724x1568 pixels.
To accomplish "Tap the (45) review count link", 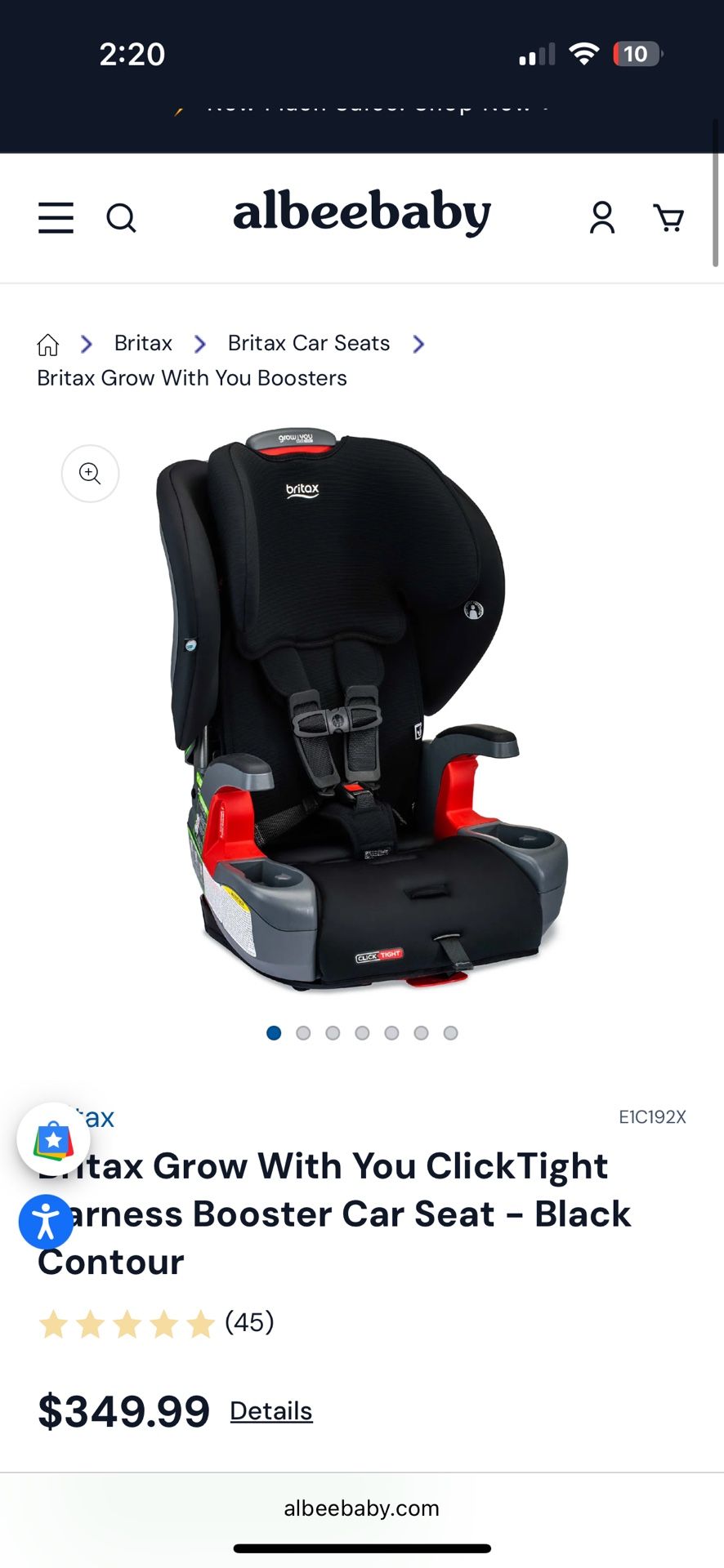I will click(x=248, y=1323).
